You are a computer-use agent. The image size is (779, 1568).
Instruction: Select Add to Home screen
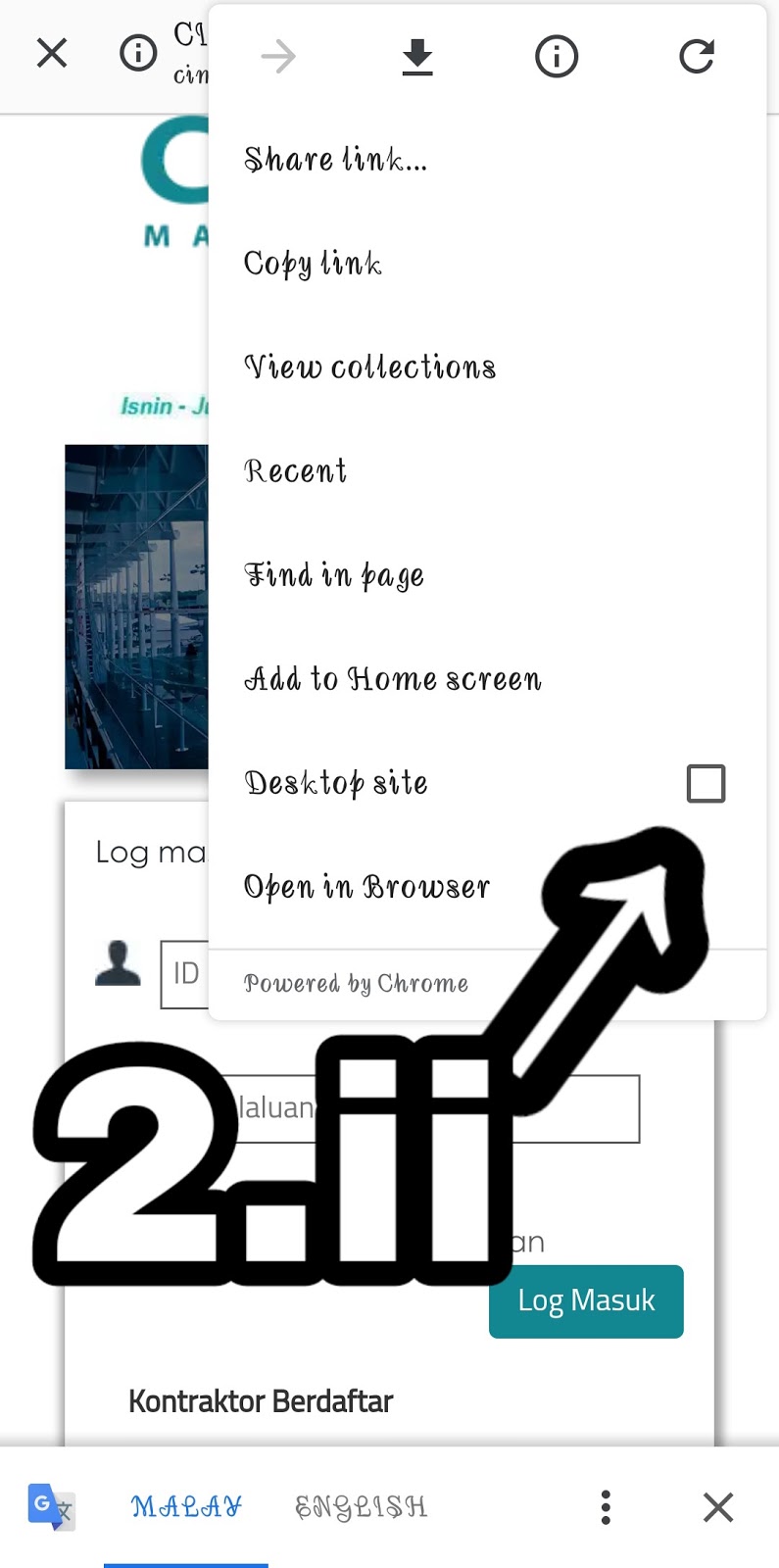coord(392,679)
